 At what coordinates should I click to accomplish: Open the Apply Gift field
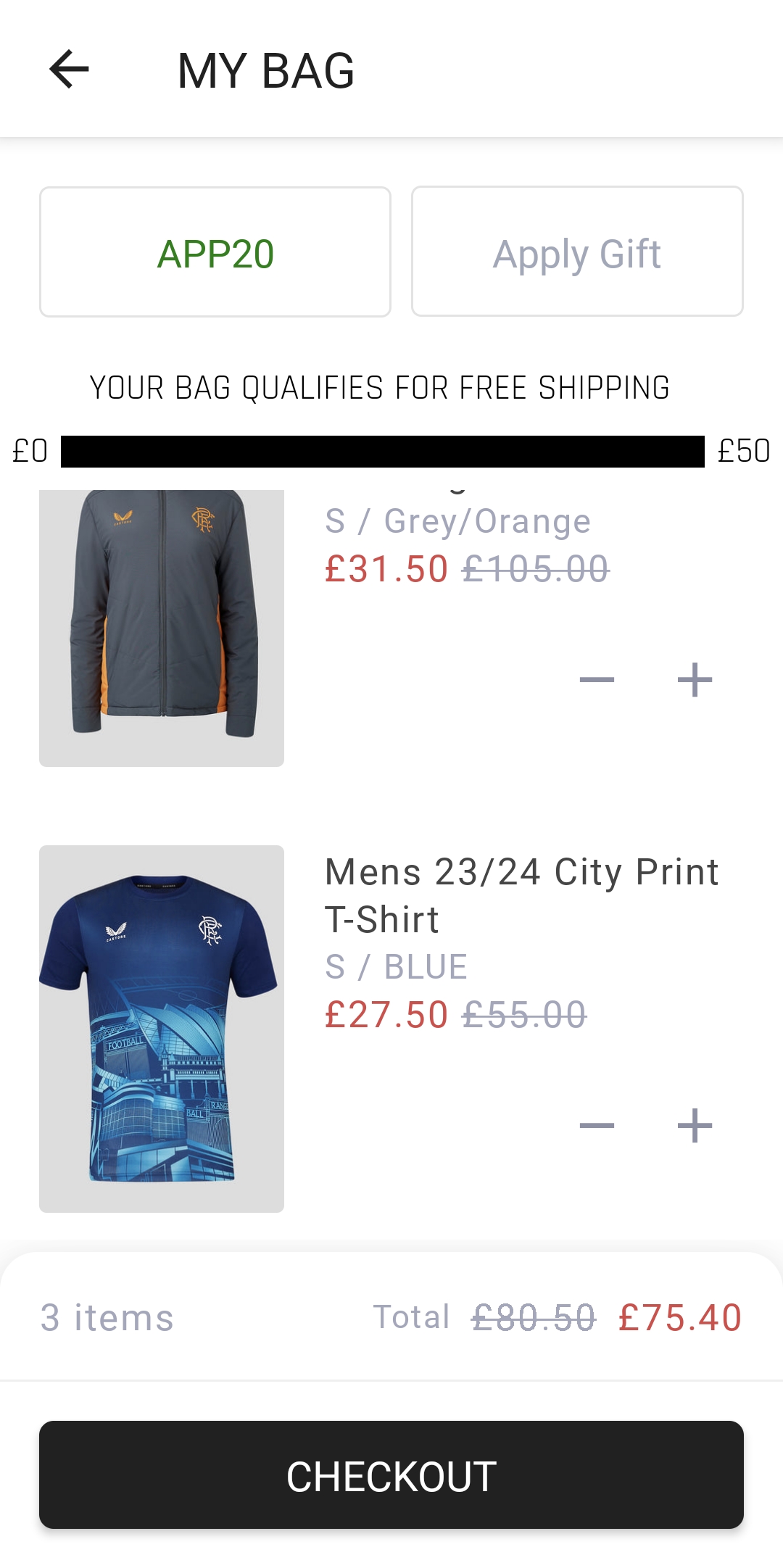pyautogui.click(x=577, y=252)
